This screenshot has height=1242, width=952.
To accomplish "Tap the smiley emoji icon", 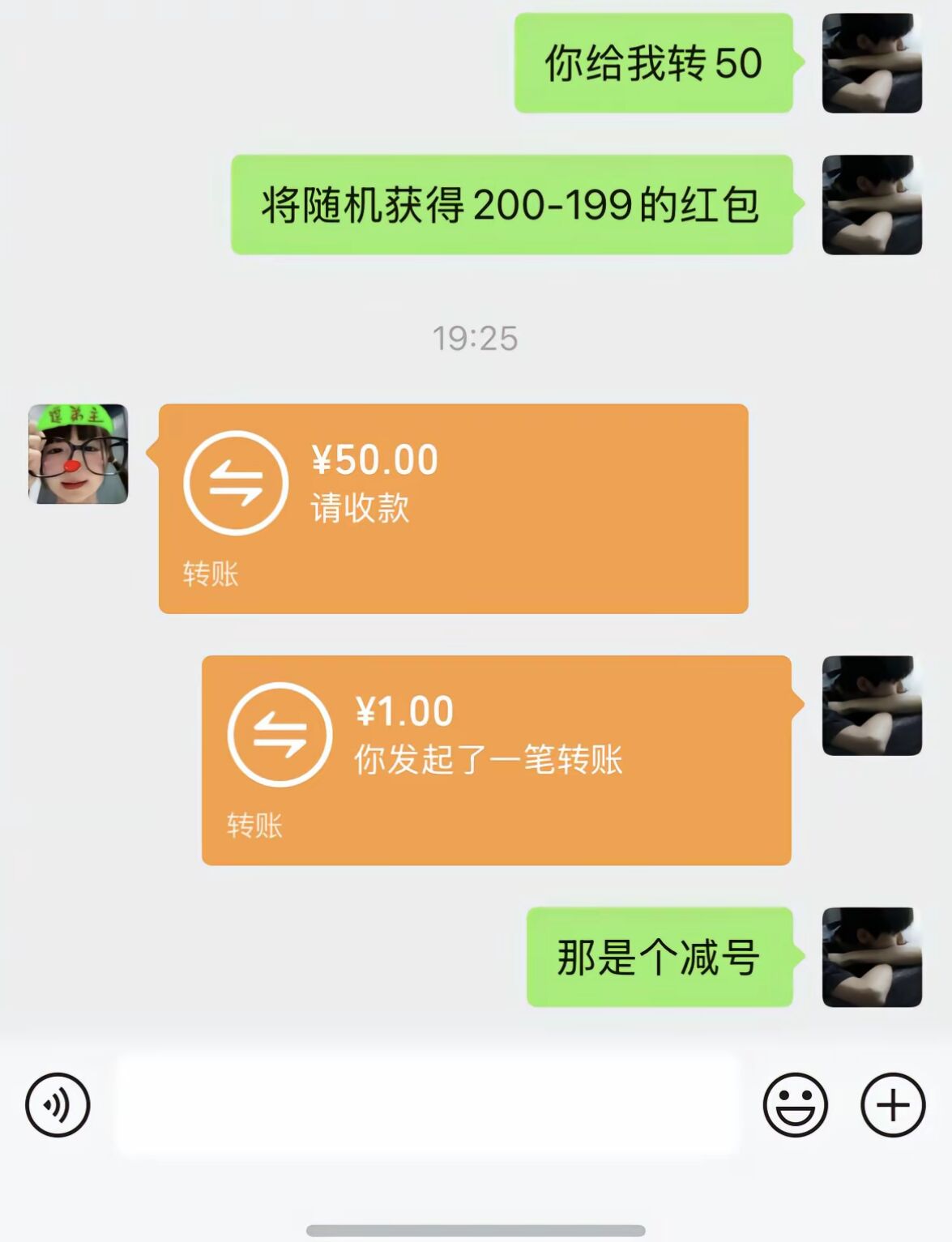I will point(797,1104).
